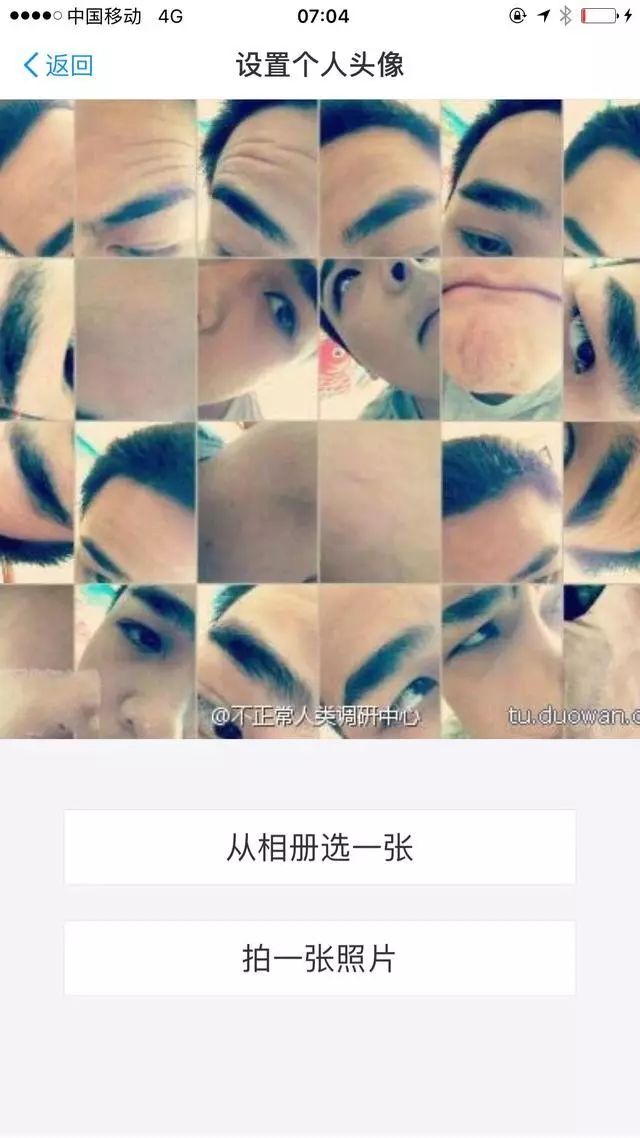Image resolution: width=640 pixels, height=1138 pixels.
Task: Go back using the 返回 button
Action: pyautogui.click(x=58, y=66)
